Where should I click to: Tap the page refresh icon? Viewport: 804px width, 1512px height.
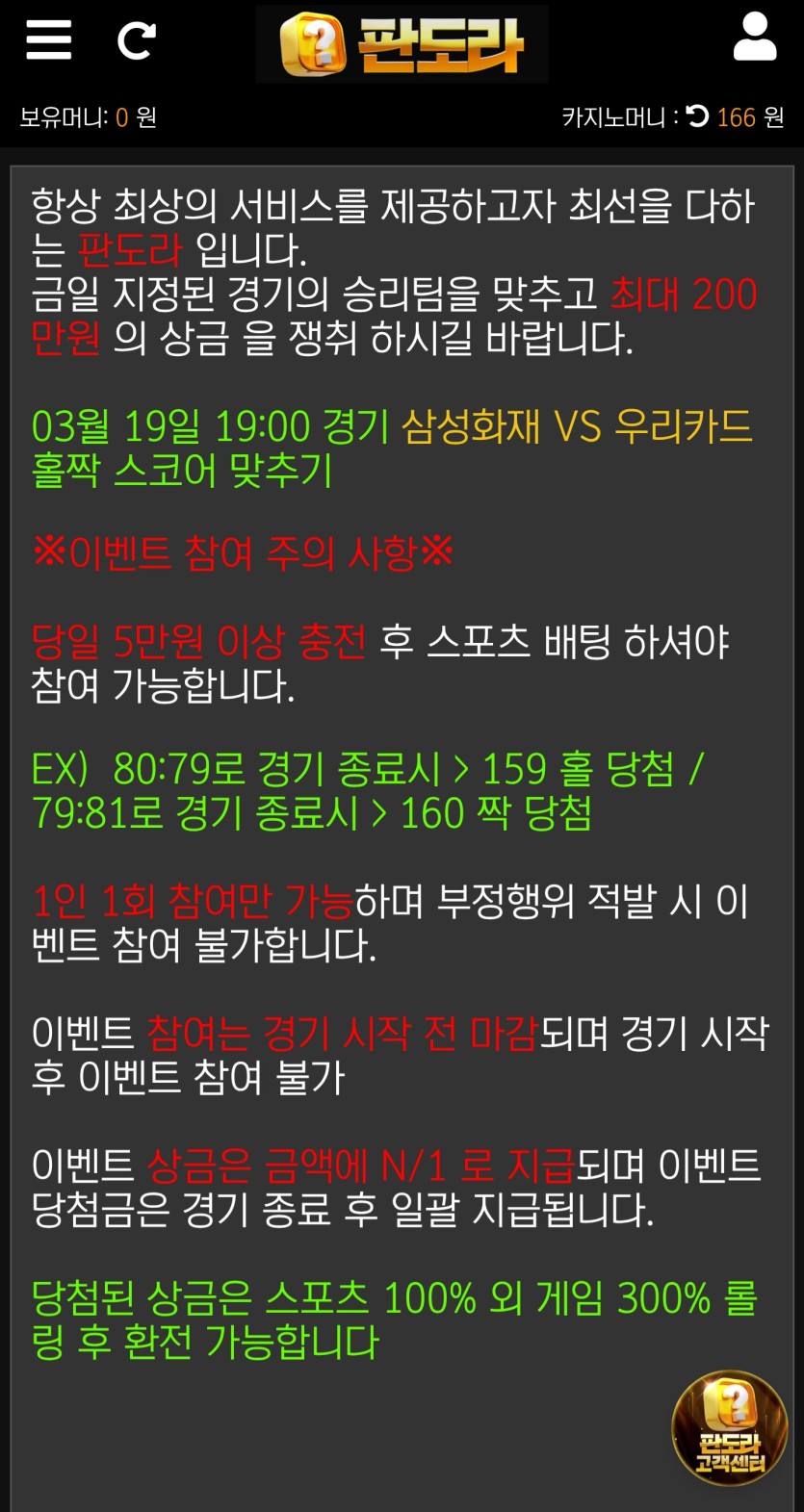pos(136,40)
